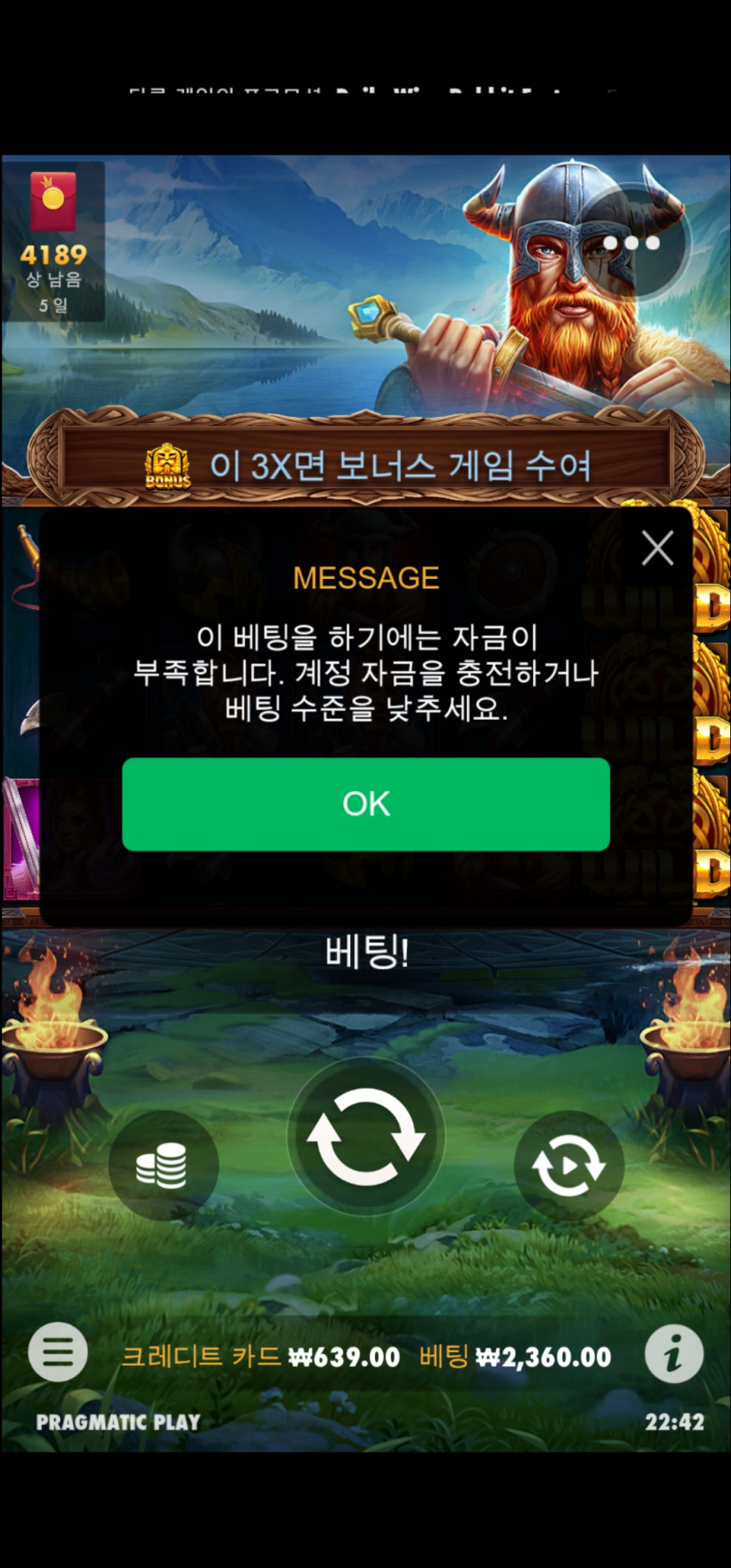
Task: Open the game info button
Action: click(x=673, y=1353)
